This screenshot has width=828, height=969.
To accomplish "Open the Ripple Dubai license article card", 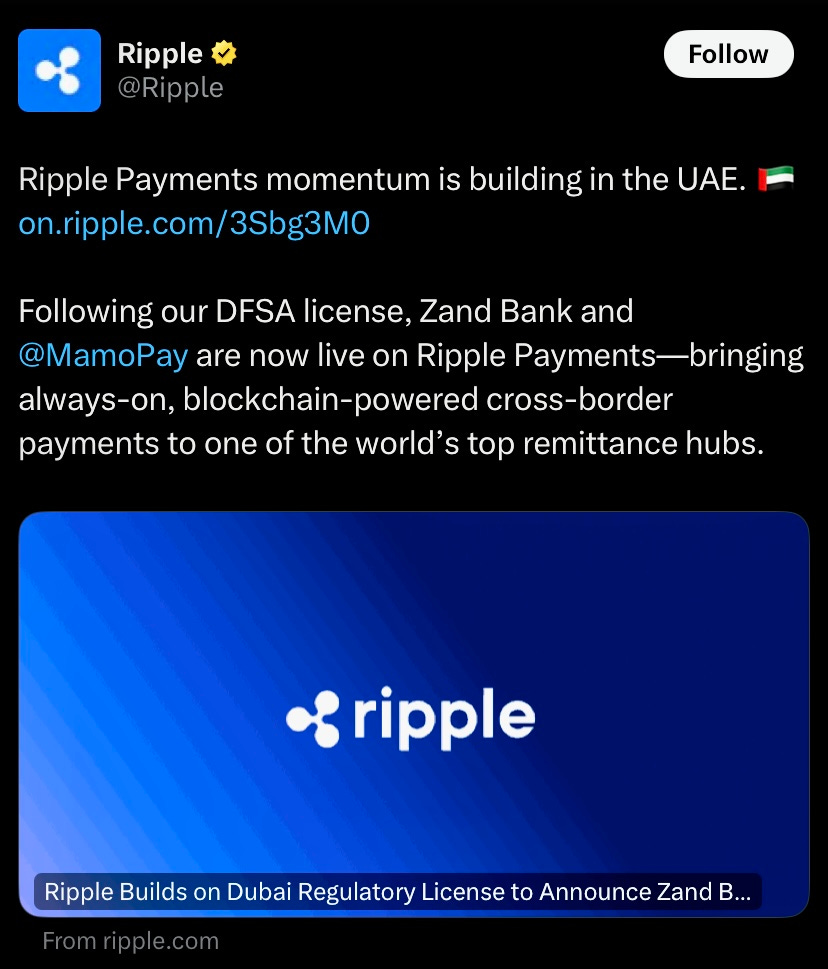I will click(414, 715).
